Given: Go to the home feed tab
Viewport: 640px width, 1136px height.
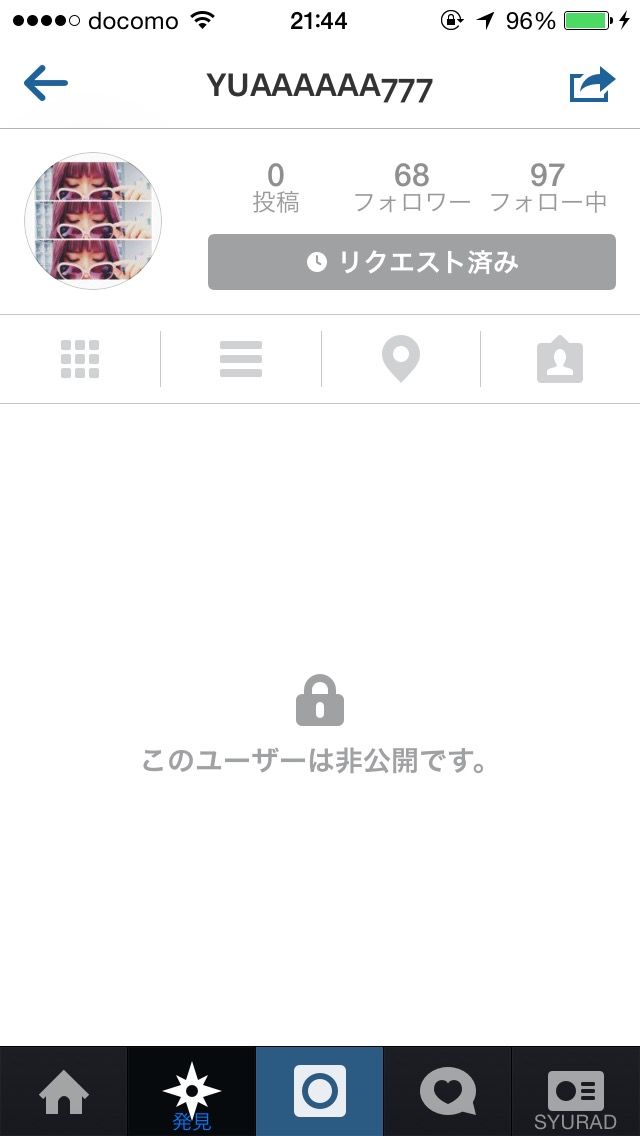Looking at the screenshot, I should coord(64,1091).
